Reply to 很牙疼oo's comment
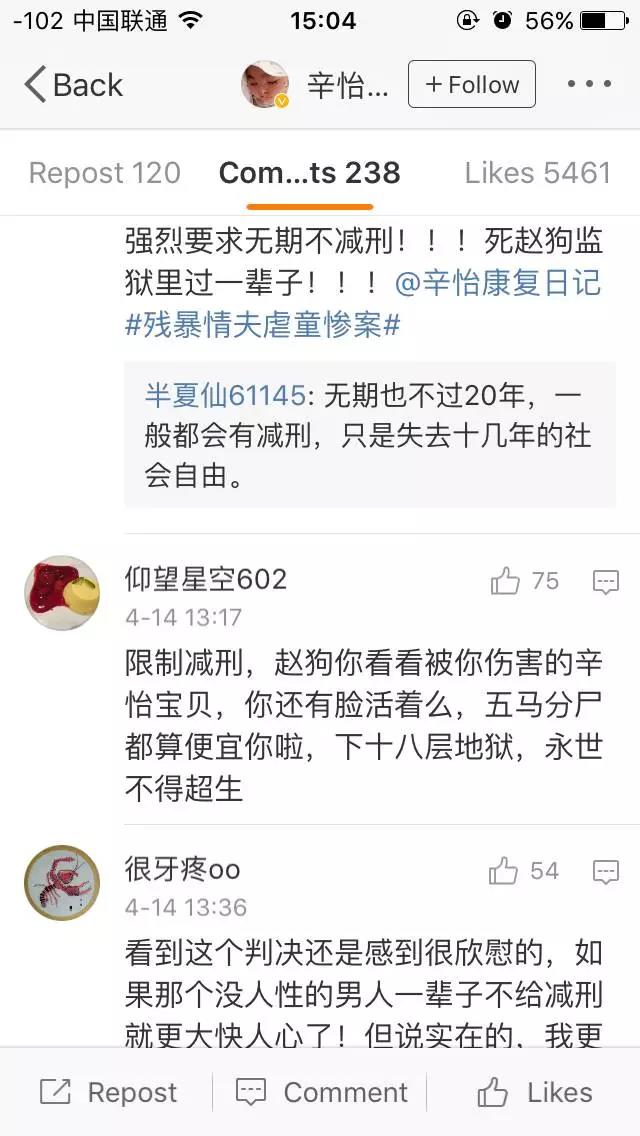This screenshot has height=1136, width=640. pyautogui.click(x=606, y=872)
